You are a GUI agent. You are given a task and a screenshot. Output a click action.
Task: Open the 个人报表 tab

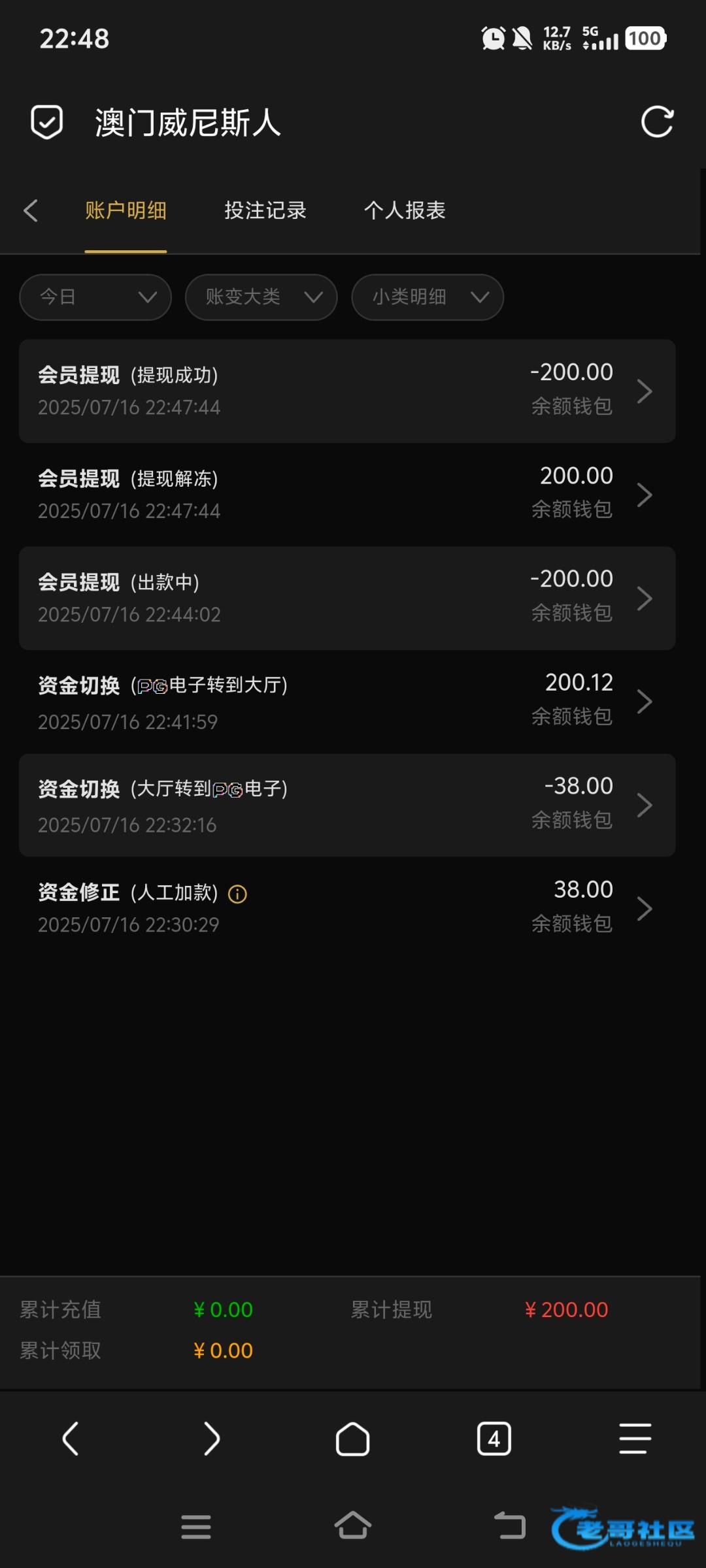pyautogui.click(x=405, y=210)
